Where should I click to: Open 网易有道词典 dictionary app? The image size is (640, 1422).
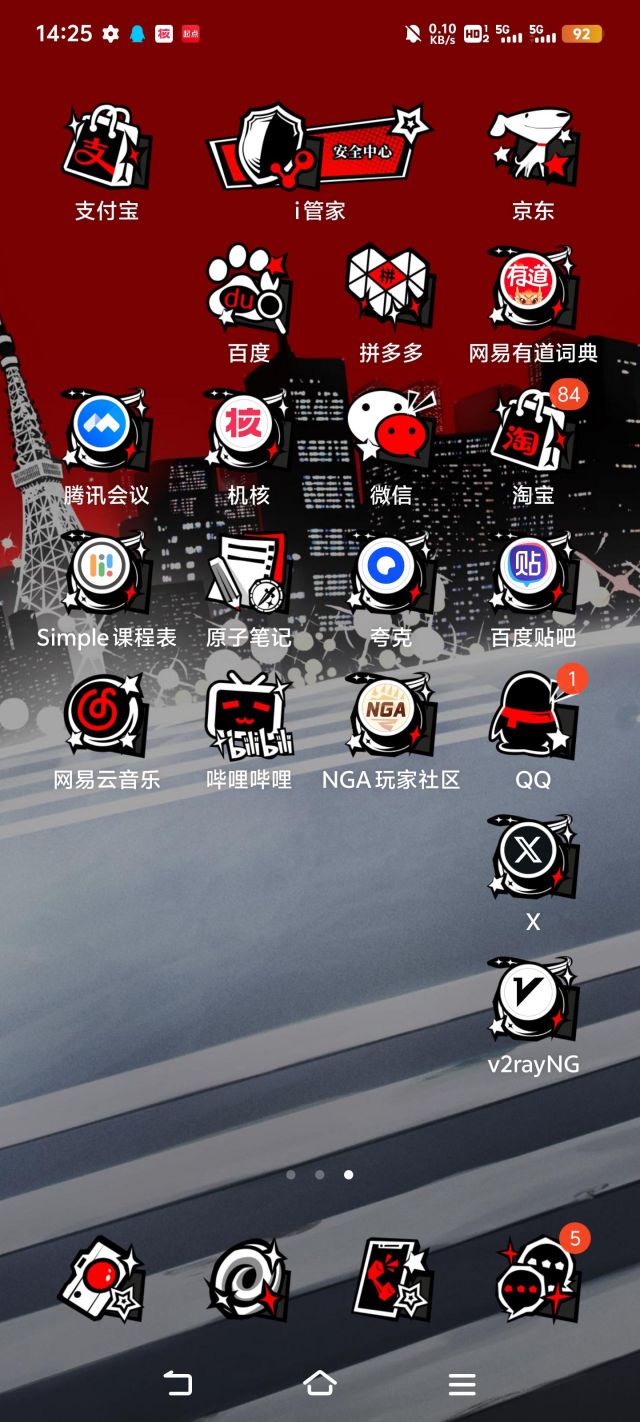tap(532, 292)
